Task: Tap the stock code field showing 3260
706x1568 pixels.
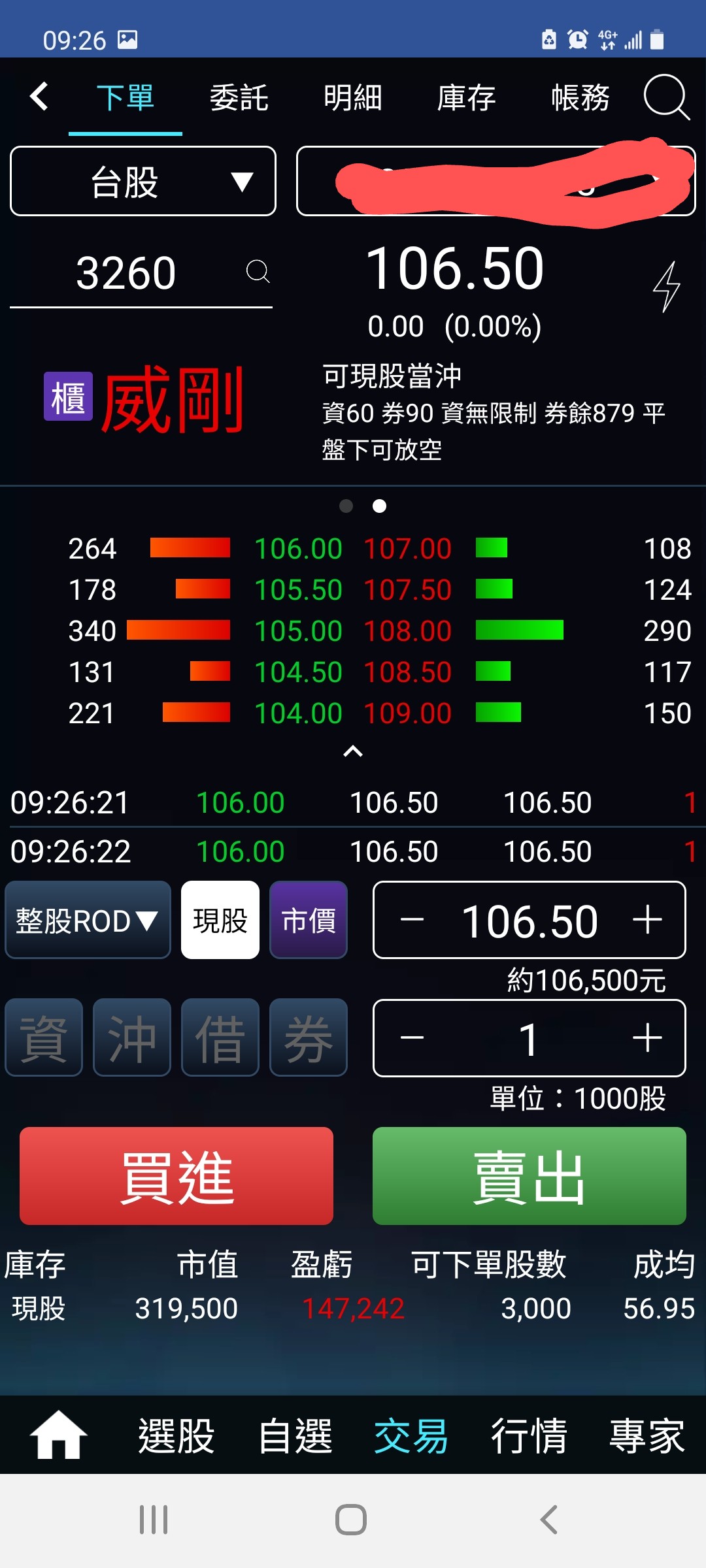Action: point(126,273)
